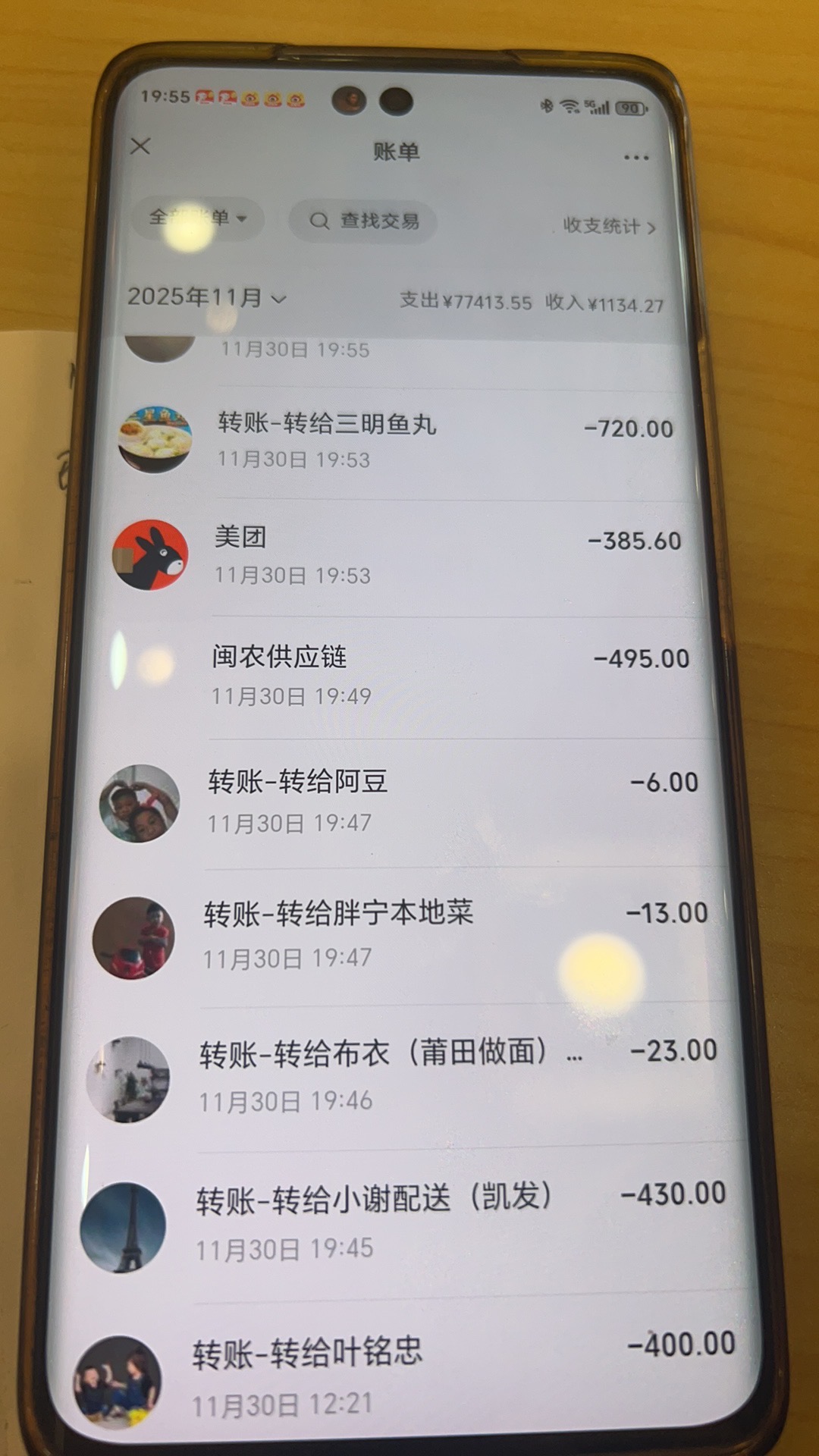
Task: Expand the 全部账单 filter dropdown
Action: (x=197, y=218)
